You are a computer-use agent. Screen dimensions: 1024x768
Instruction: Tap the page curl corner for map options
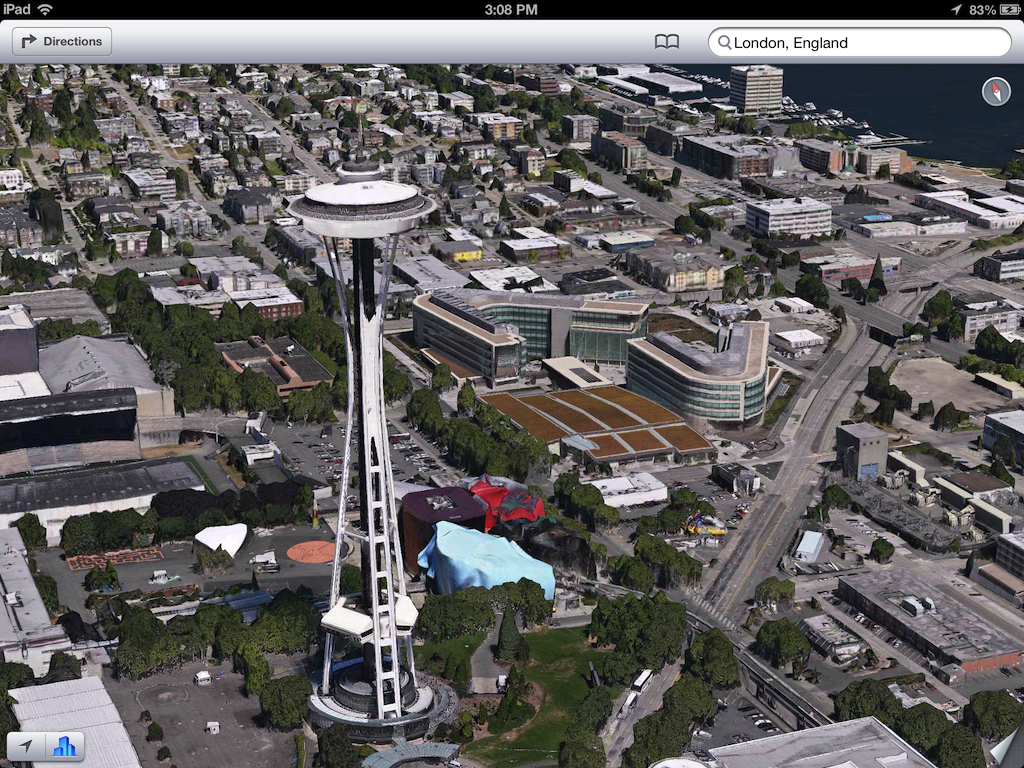[x=1008, y=750]
